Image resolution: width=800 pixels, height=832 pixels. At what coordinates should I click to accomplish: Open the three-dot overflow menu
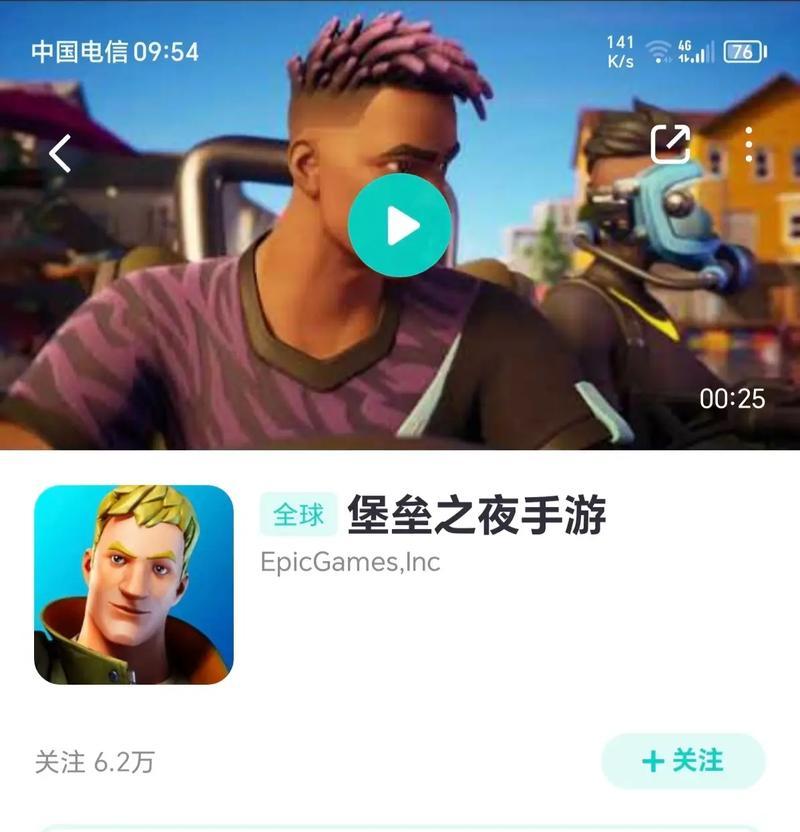point(749,145)
